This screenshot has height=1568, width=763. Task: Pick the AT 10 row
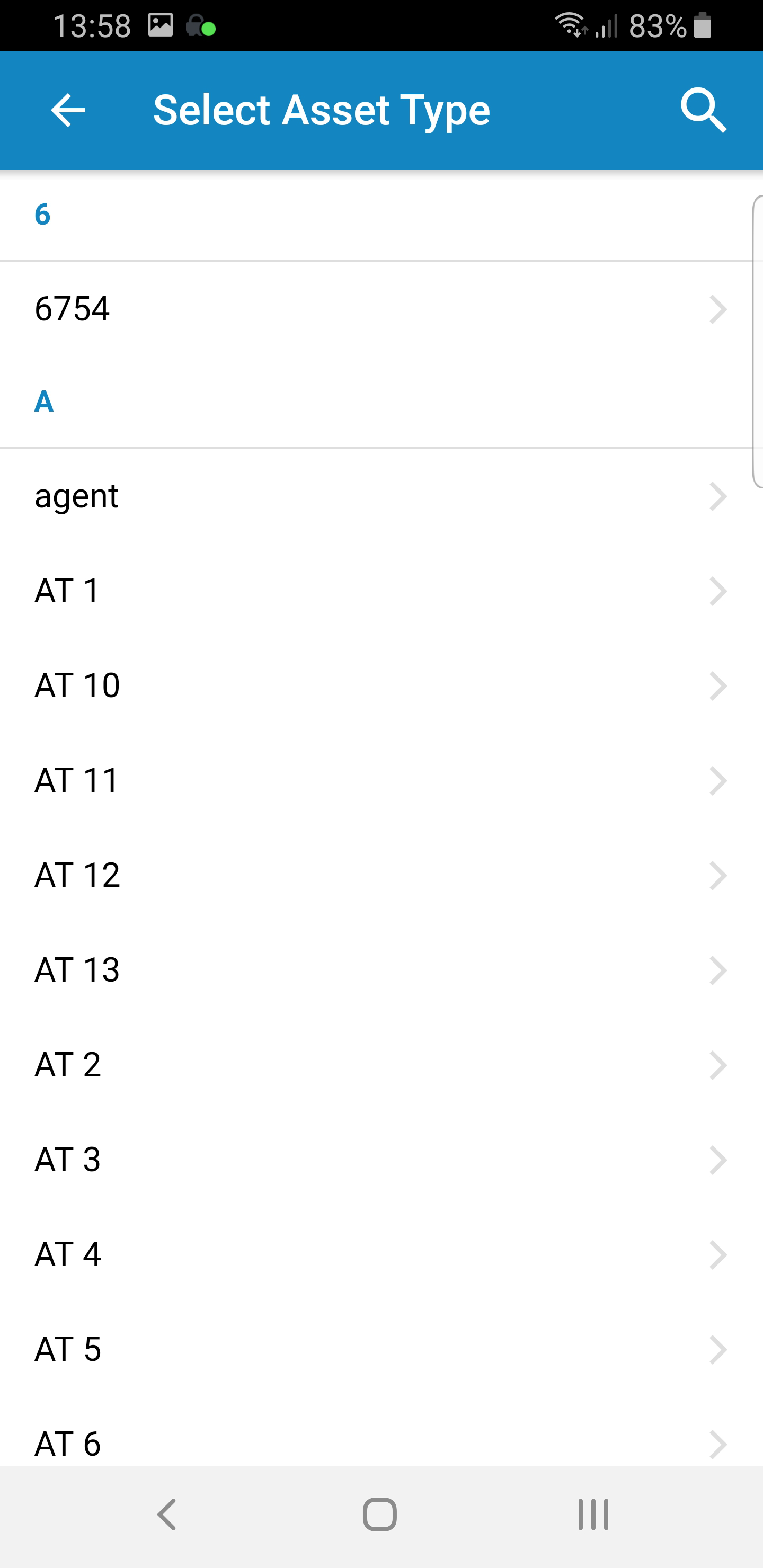381,686
